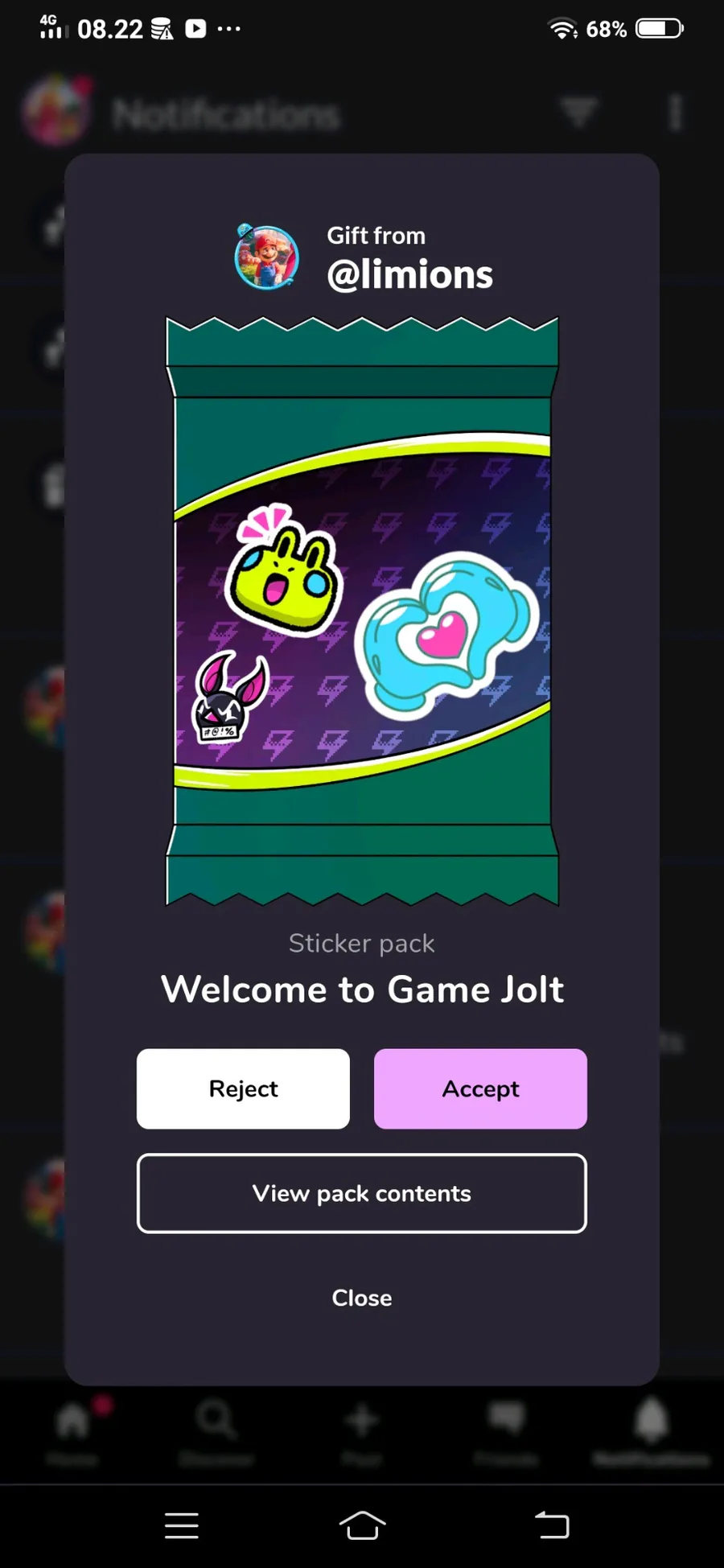View pack contents
Image resolution: width=724 pixels, height=1568 pixels.
point(361,1193)
